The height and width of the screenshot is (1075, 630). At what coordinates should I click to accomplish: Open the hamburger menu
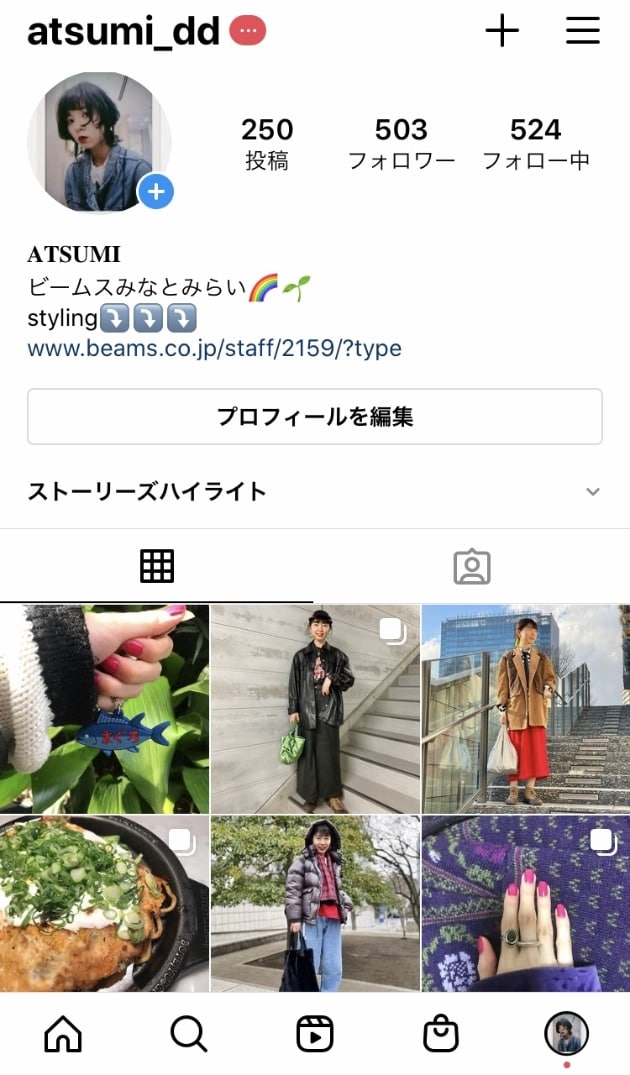pyautogui.click(x=582, y=32)
